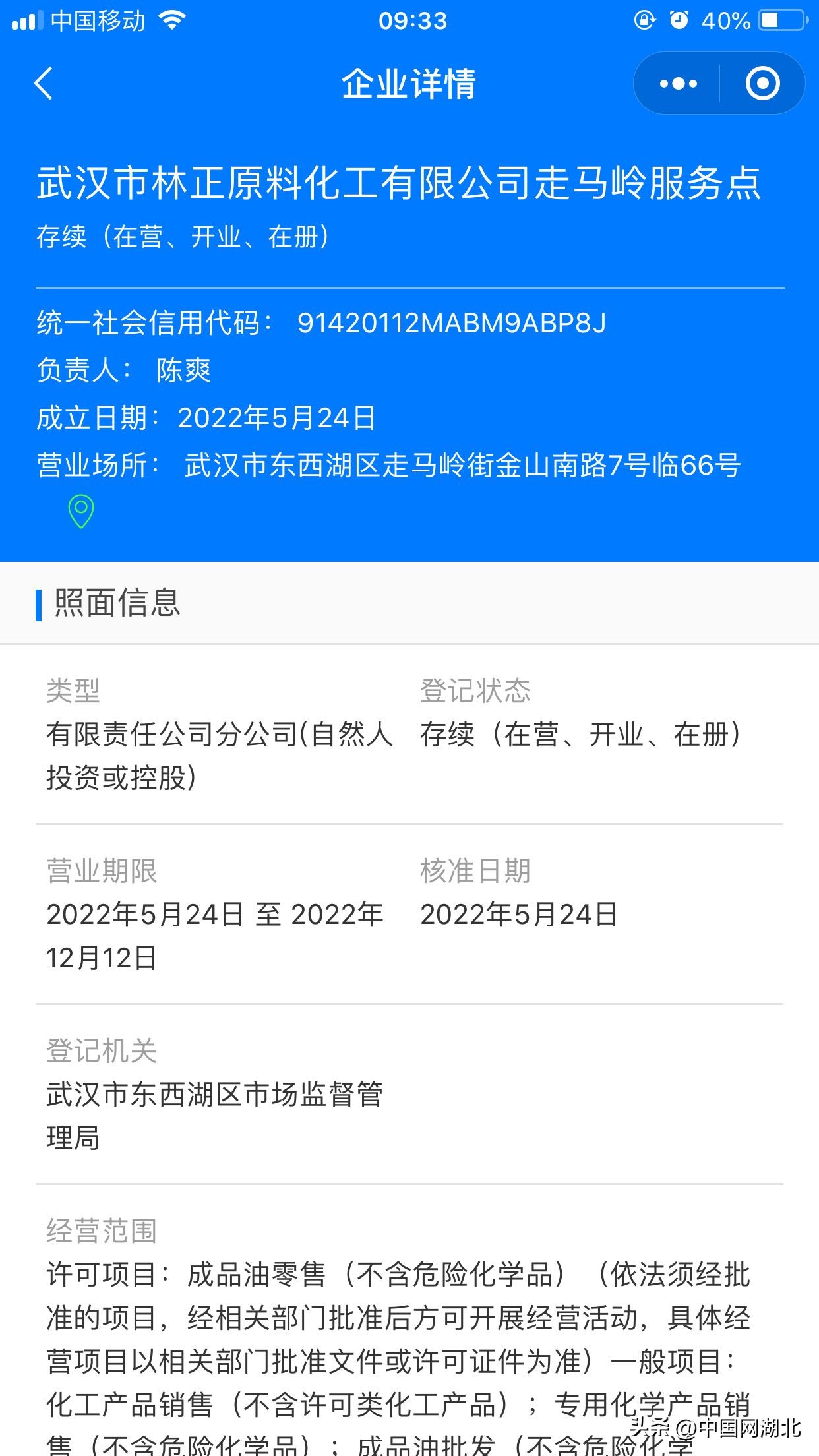This screenshot has width=819, height=1456.
Task: Tap the alarm clock status icon
Action: 679,20
